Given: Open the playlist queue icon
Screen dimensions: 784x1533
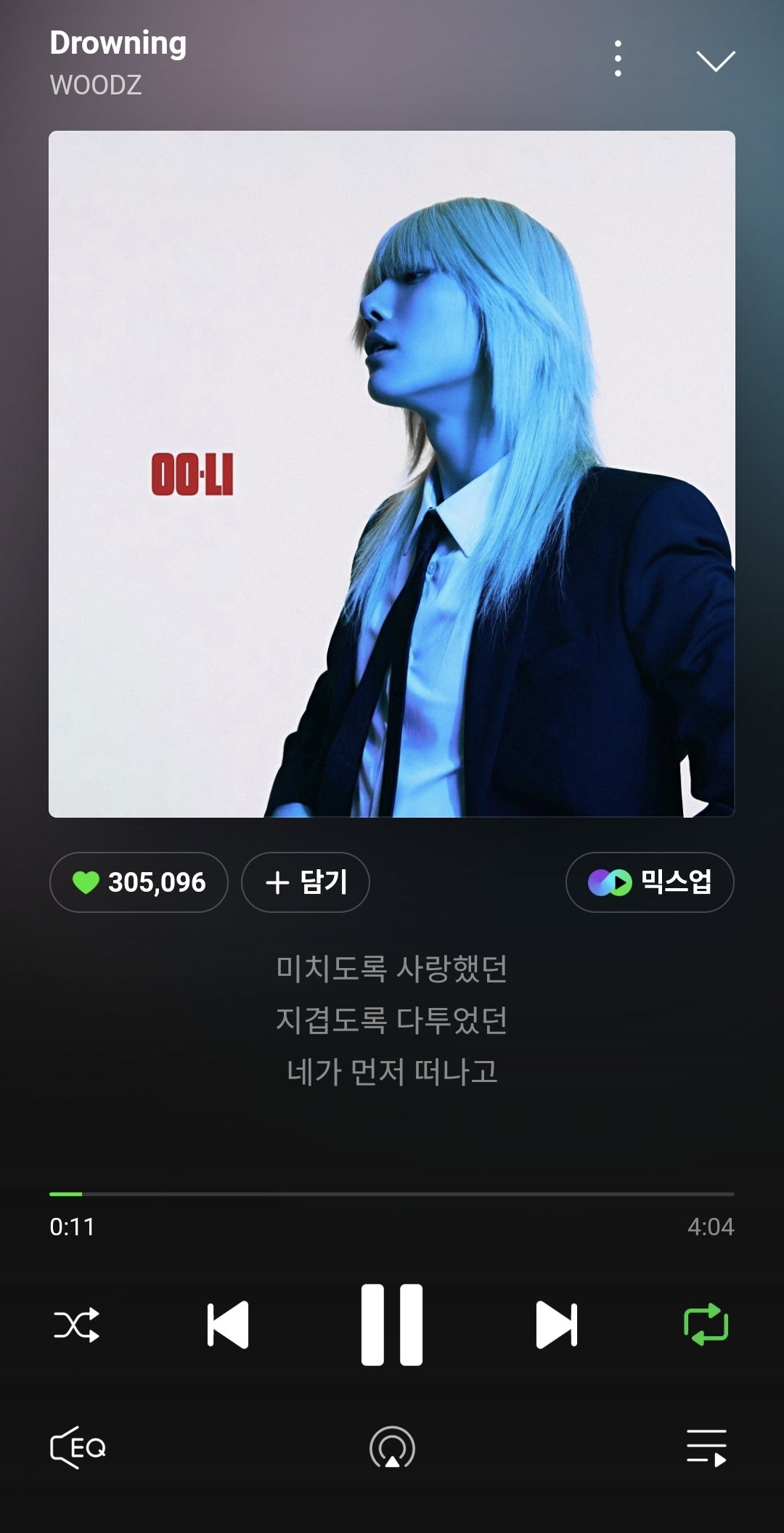Looking at the screenshot, I should point(706,1447).
